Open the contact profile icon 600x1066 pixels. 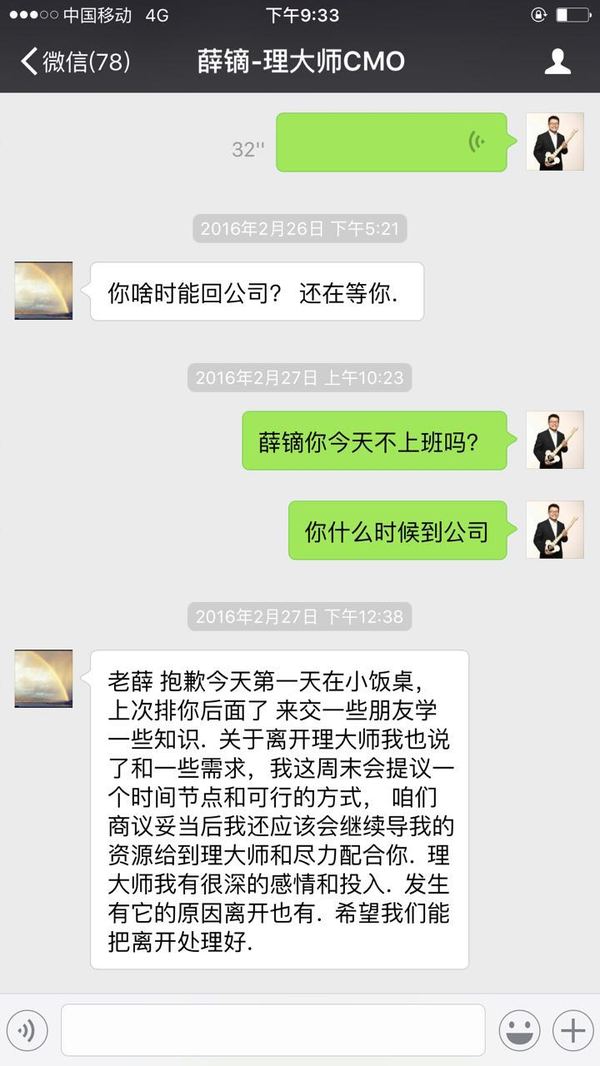coord(557,62)
